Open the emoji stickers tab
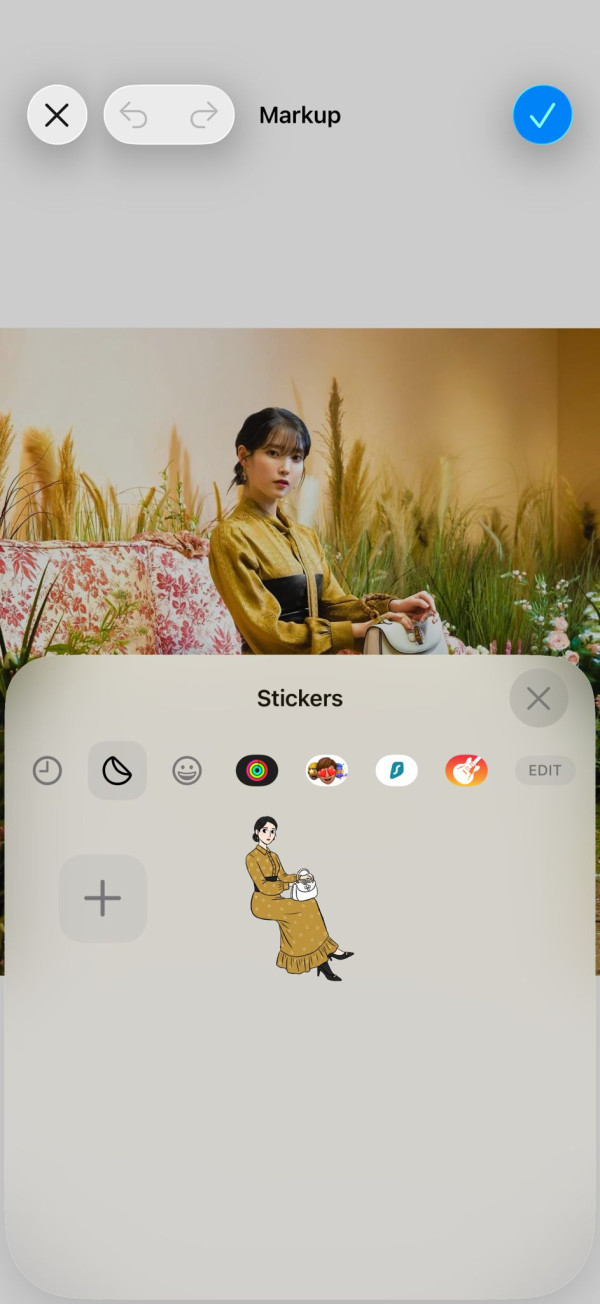The height and width of the screenshot is (1304, 600). point(187,770)
